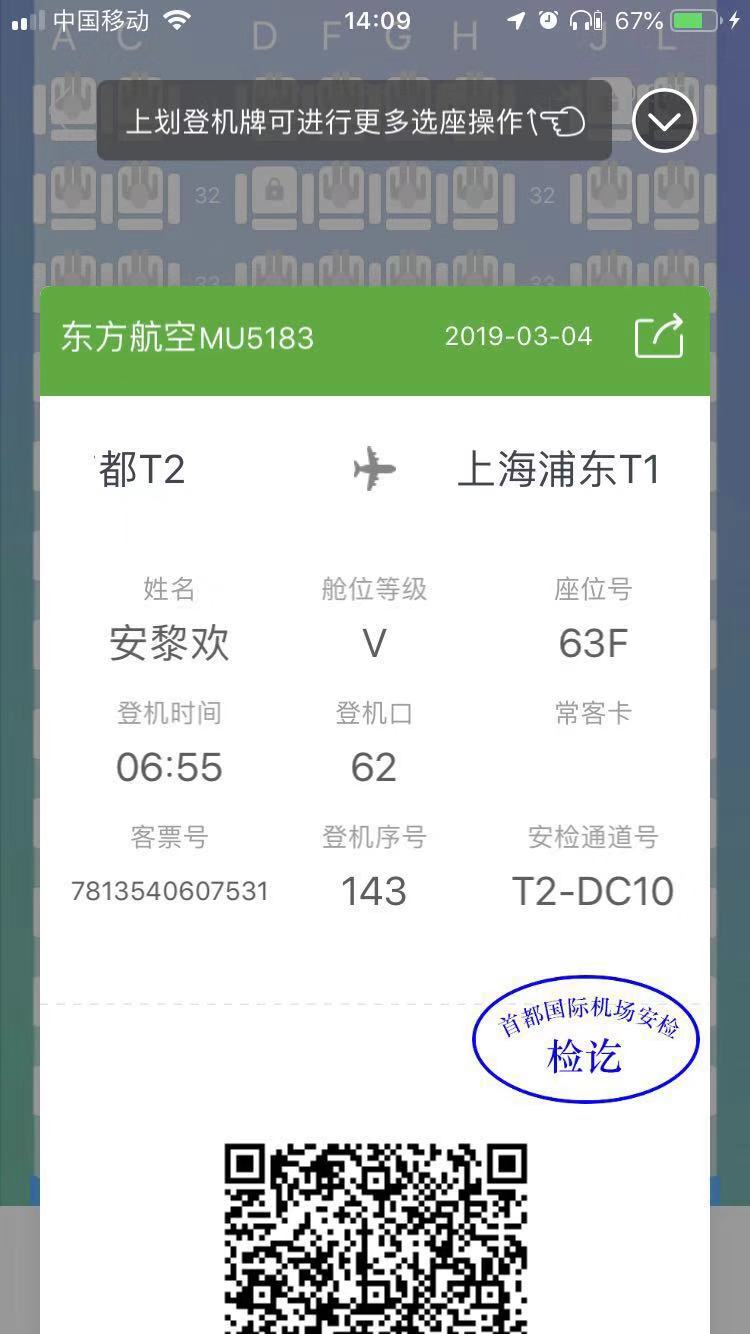Screen dimensions: 750x1334
Task: Share the MU5183 boarding pass
Action: (659, 337)
